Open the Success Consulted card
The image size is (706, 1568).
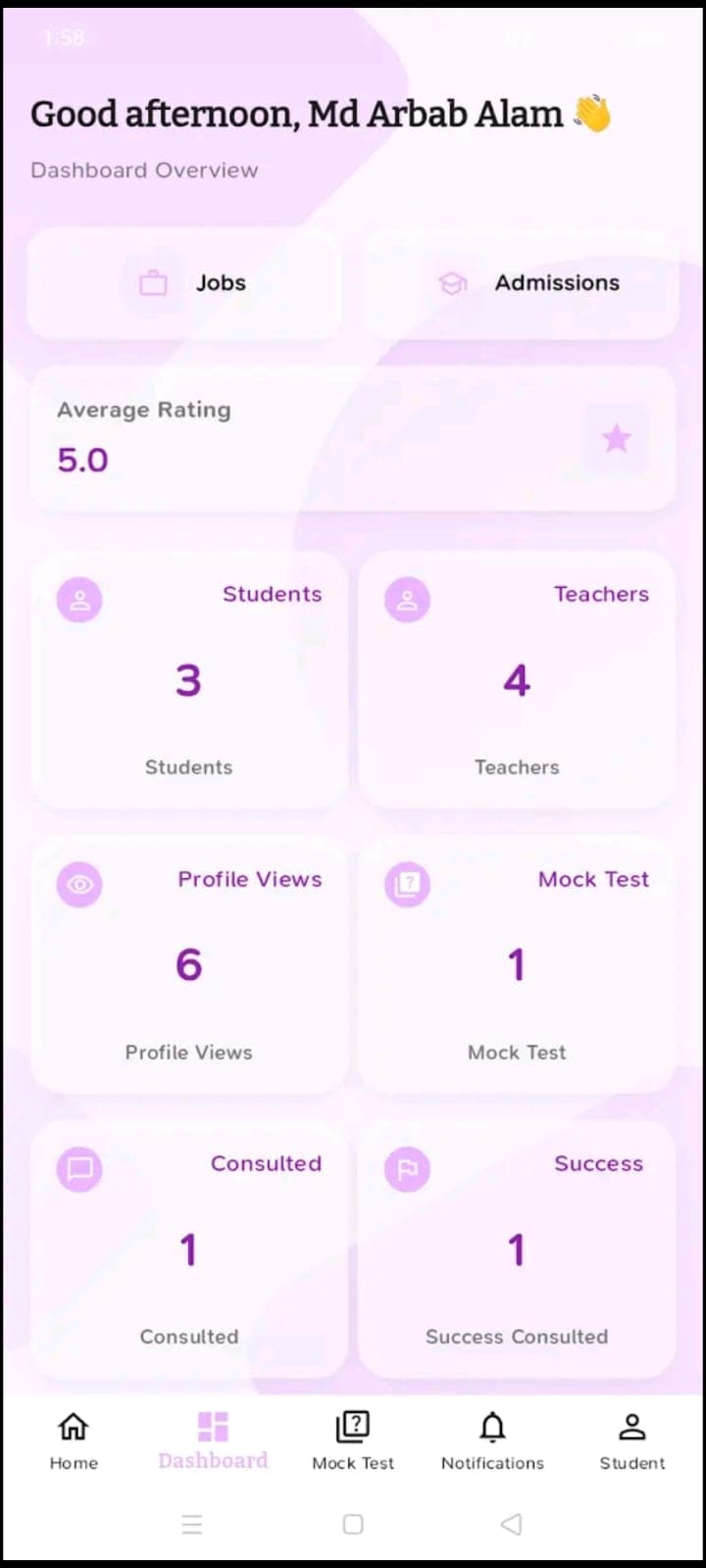517,1249
